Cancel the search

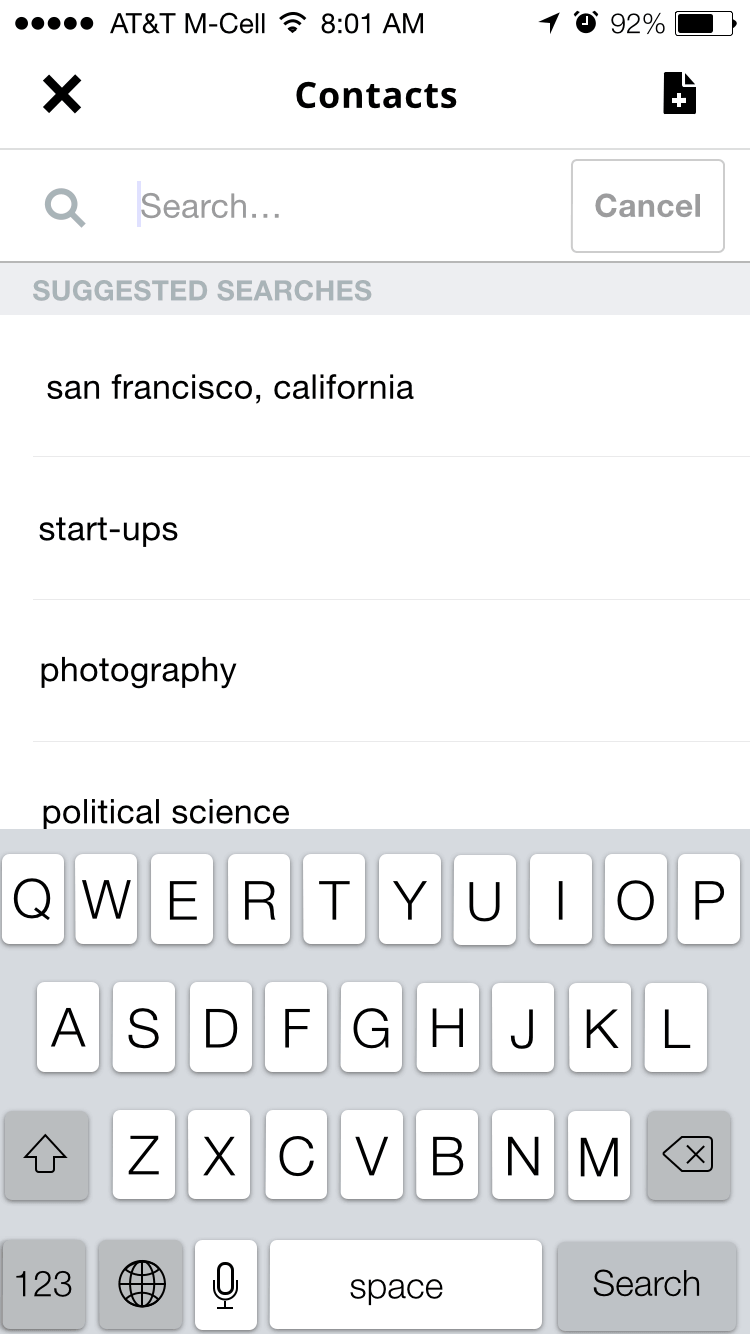click(x=648, y=206)
